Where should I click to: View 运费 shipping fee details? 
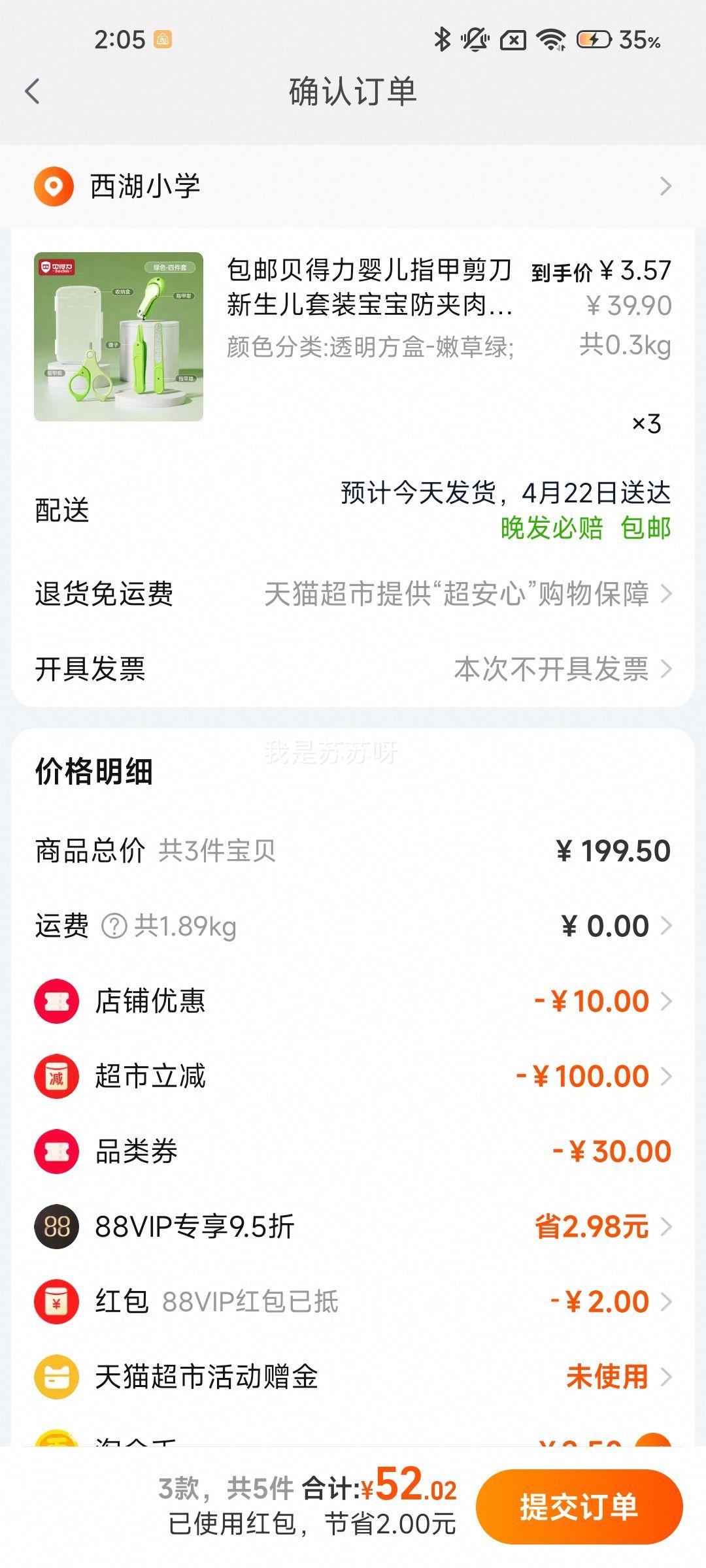coord(353,926)
